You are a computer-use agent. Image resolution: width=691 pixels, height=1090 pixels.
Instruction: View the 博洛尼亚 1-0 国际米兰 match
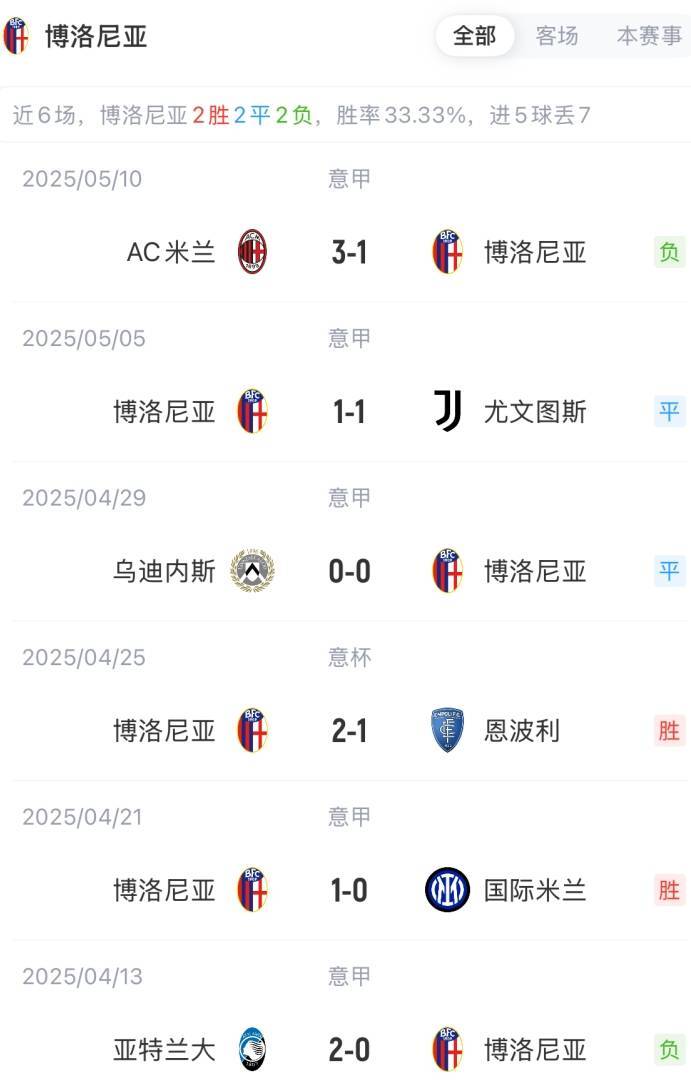click(349, 890)
